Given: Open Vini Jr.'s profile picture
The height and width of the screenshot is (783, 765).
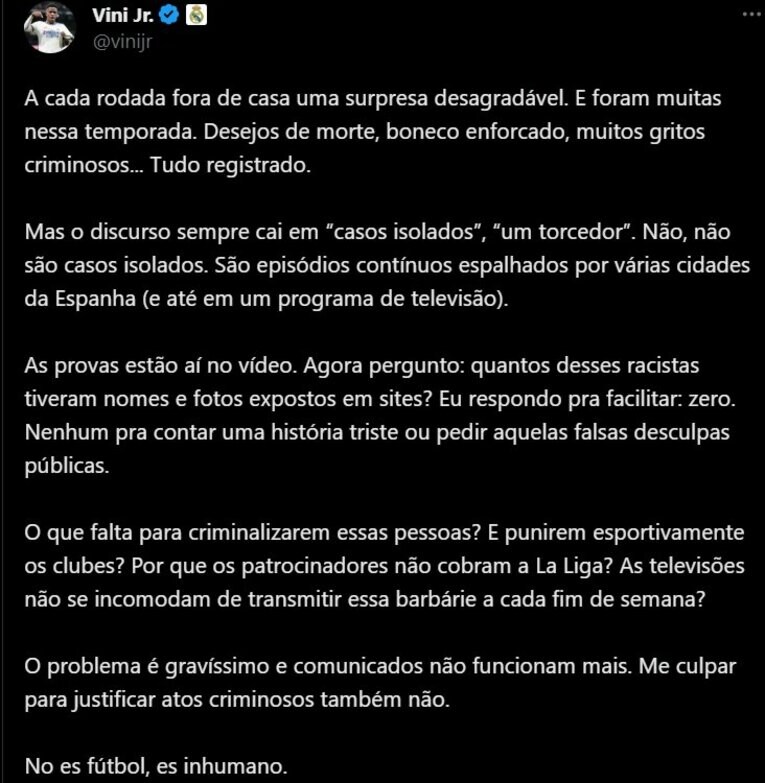Looking at the screenshot, I should click(x=51, y=28).
